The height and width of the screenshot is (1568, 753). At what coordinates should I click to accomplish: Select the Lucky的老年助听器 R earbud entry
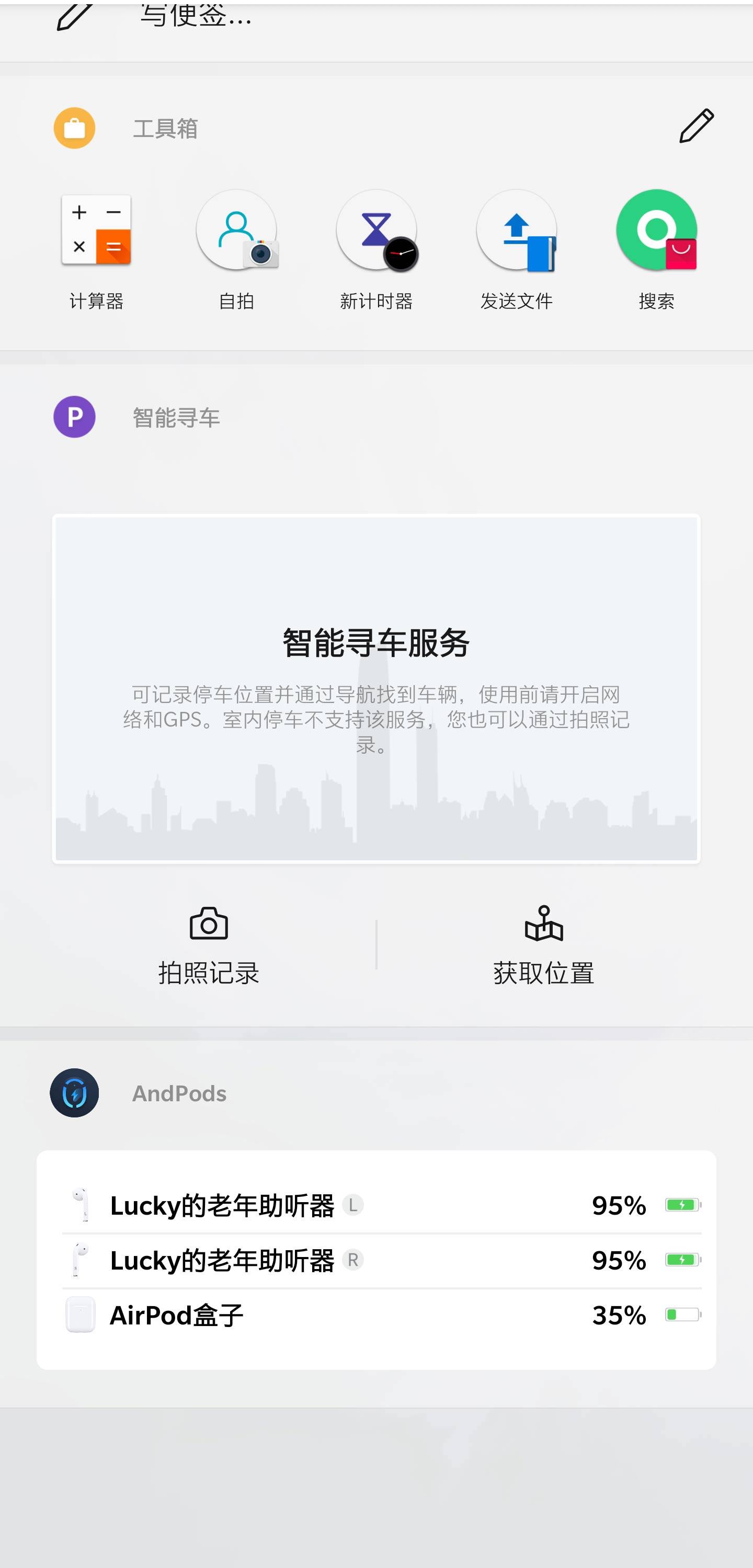[x=376, y=1261]
